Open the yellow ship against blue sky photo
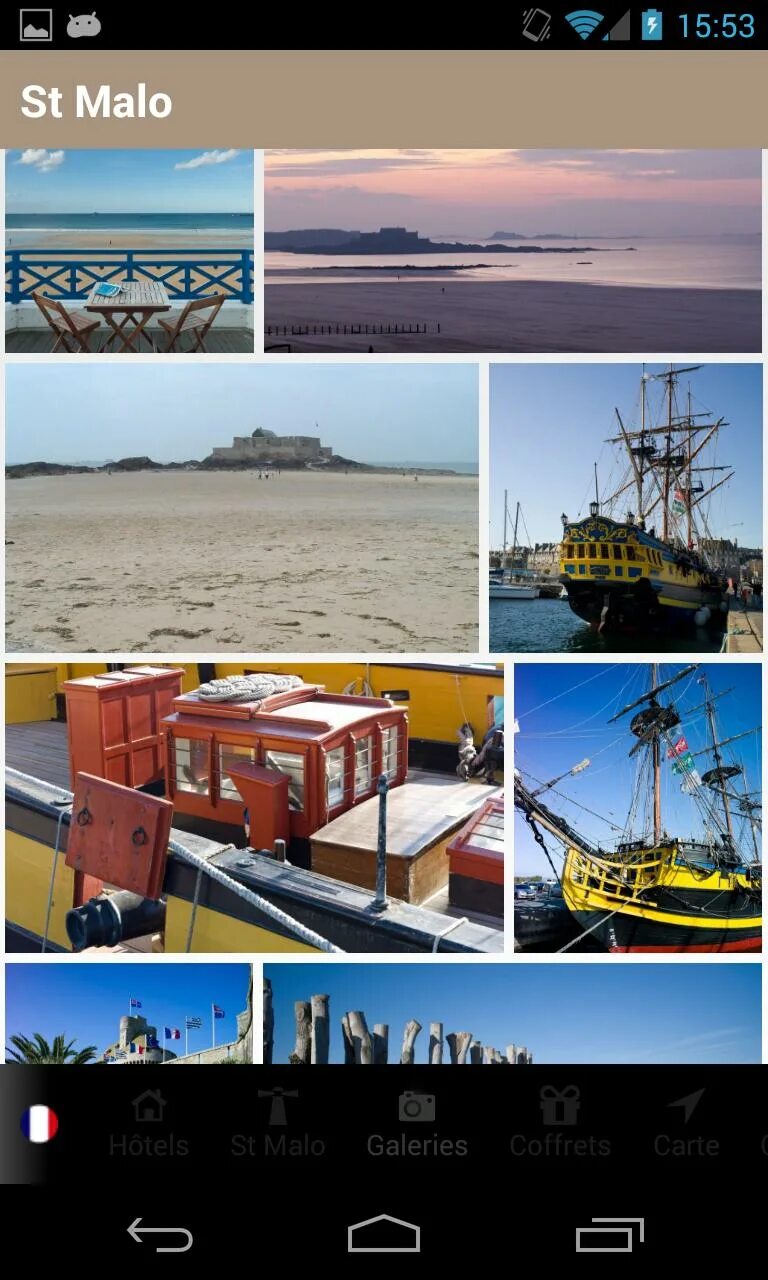This screenshot has width=768, height=1280. (638, 808)
